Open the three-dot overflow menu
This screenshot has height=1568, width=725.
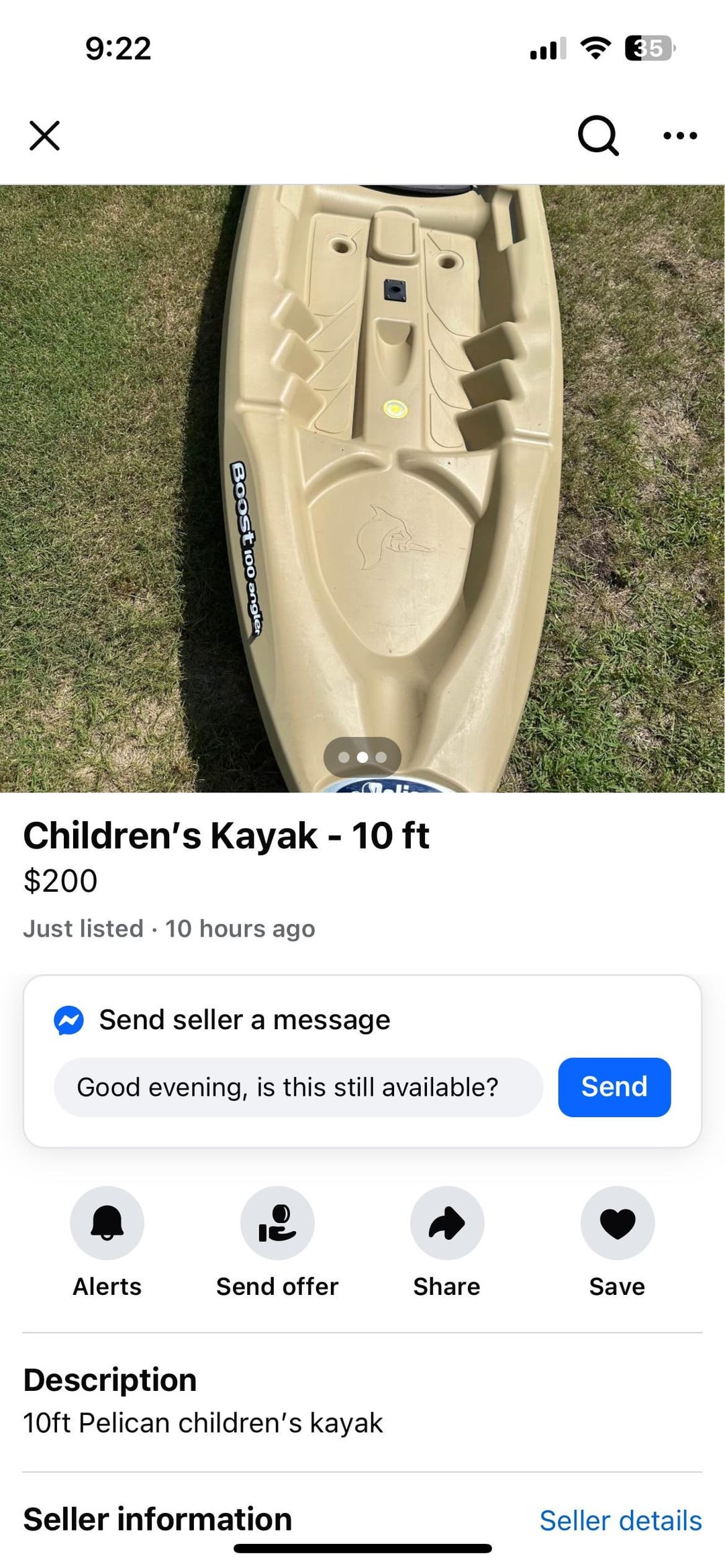click(x=679, y=136)
